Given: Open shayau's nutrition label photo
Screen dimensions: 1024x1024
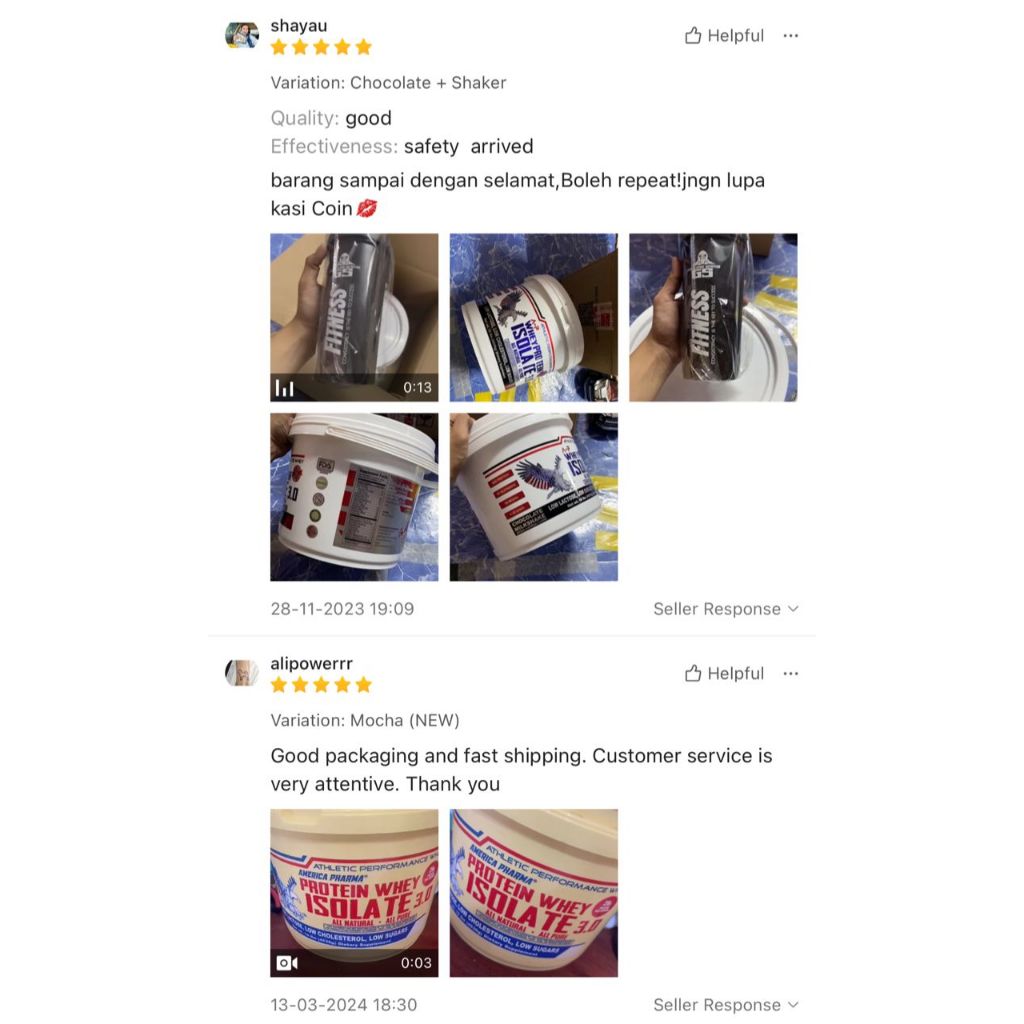Looking at the screenshot, I should click(x=354, y=496).
